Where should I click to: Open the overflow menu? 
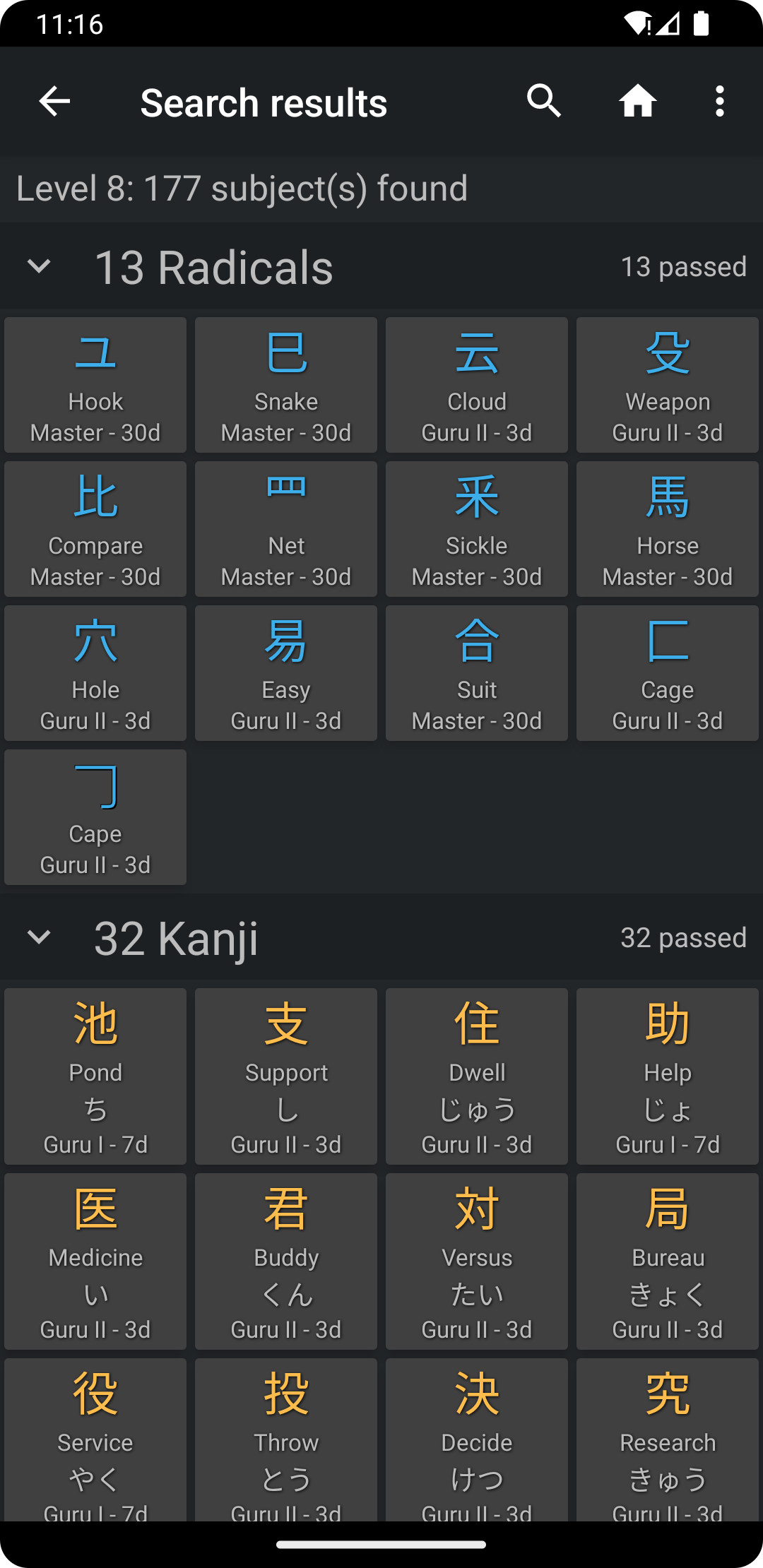click(x=719, y=102)
